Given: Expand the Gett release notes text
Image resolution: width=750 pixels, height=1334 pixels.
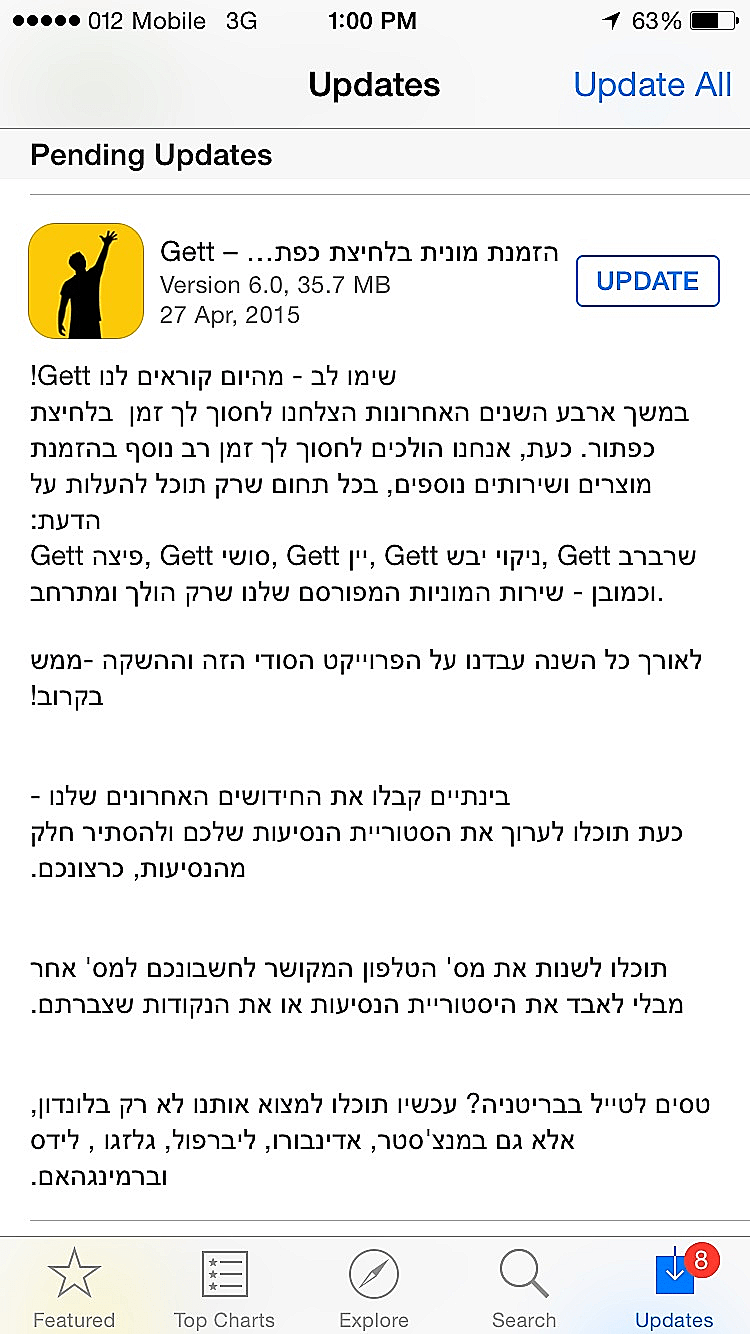Looking at the screenshot, I should (375, 700).
